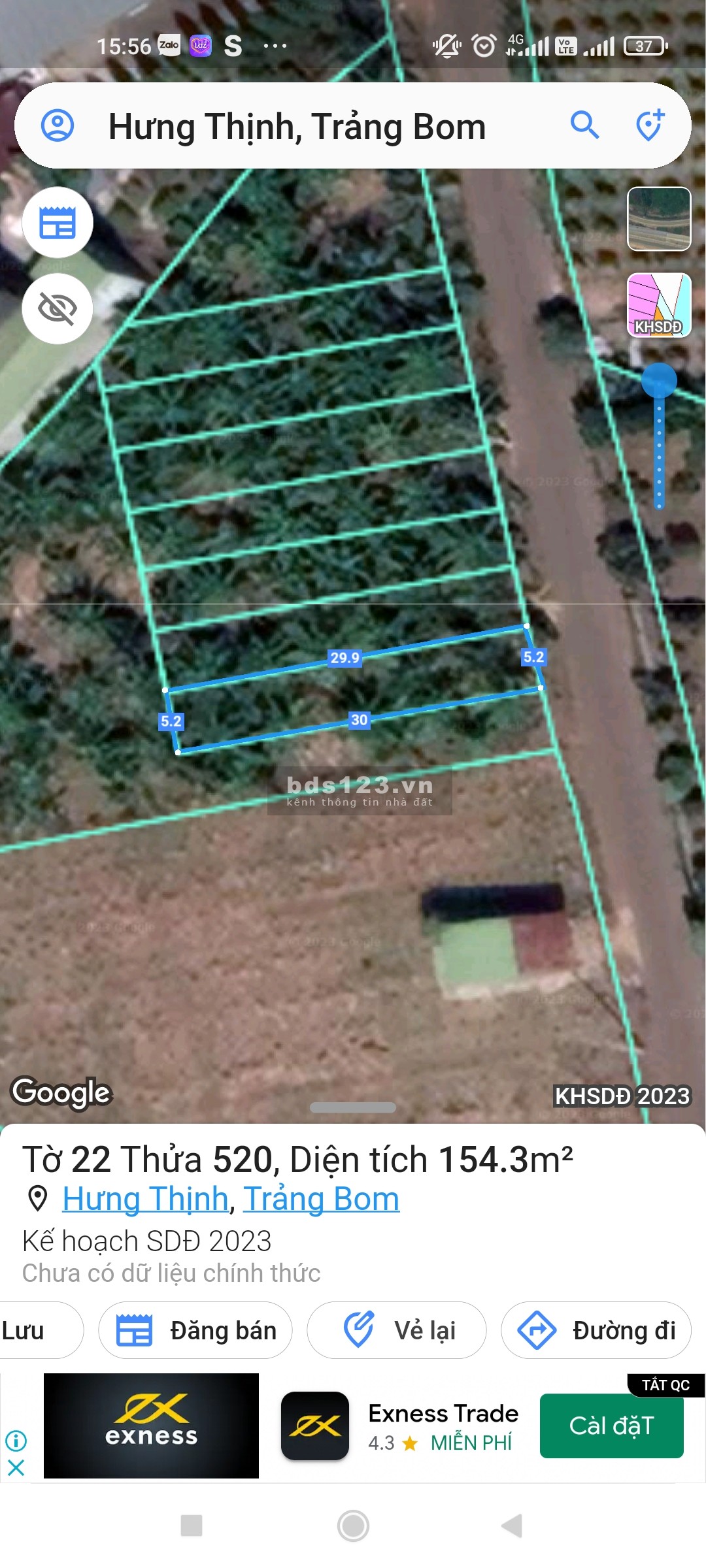This screenshot has width=706, height=1568.
Task: Get directions with Đường đi
Action: click(596, 1330)
